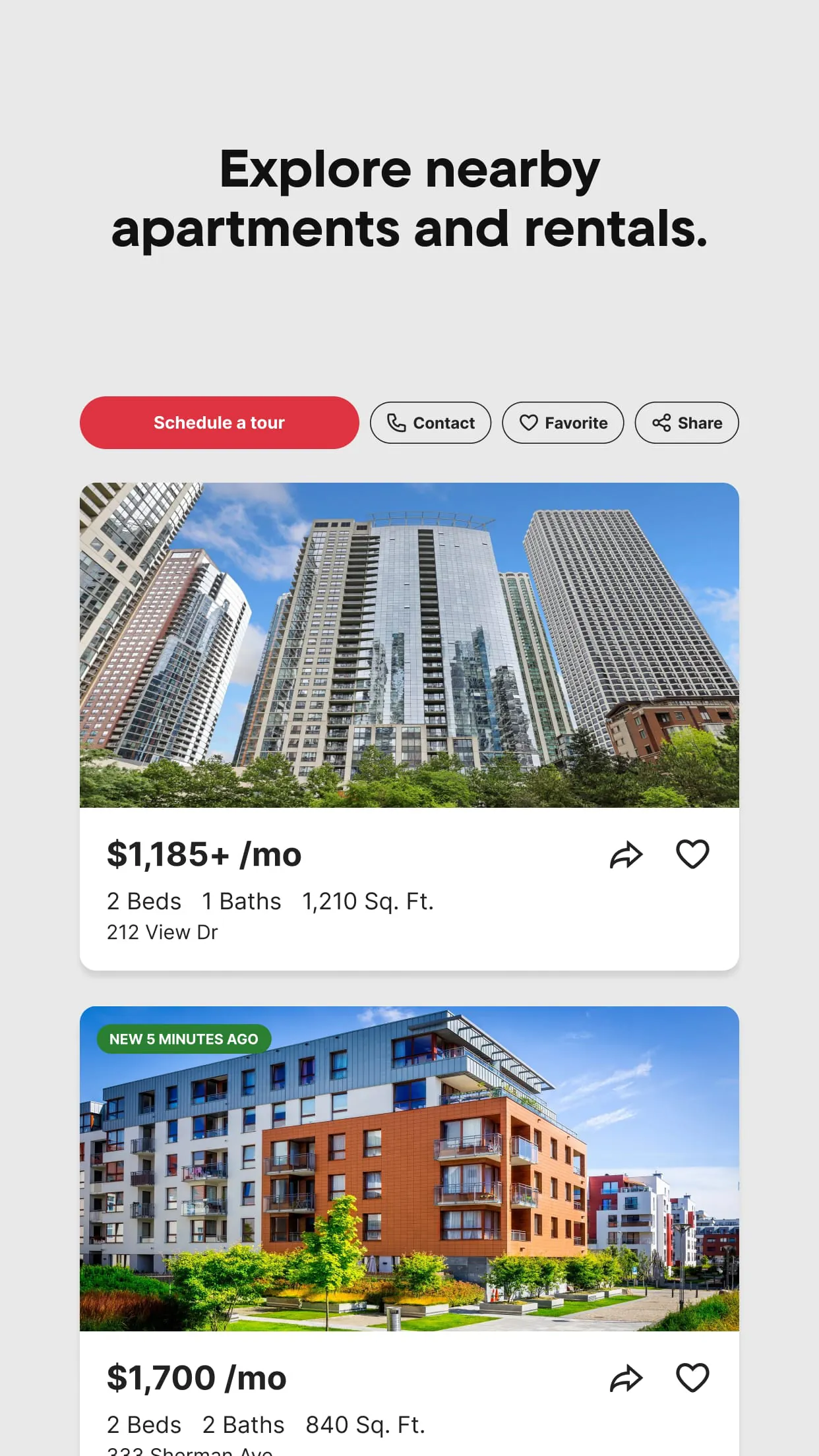Image resolution: width=819 pixels, height=1456 pixels.
Task: Tap the share arrow on the $1,700 listing
Action: coord(626,1377)
